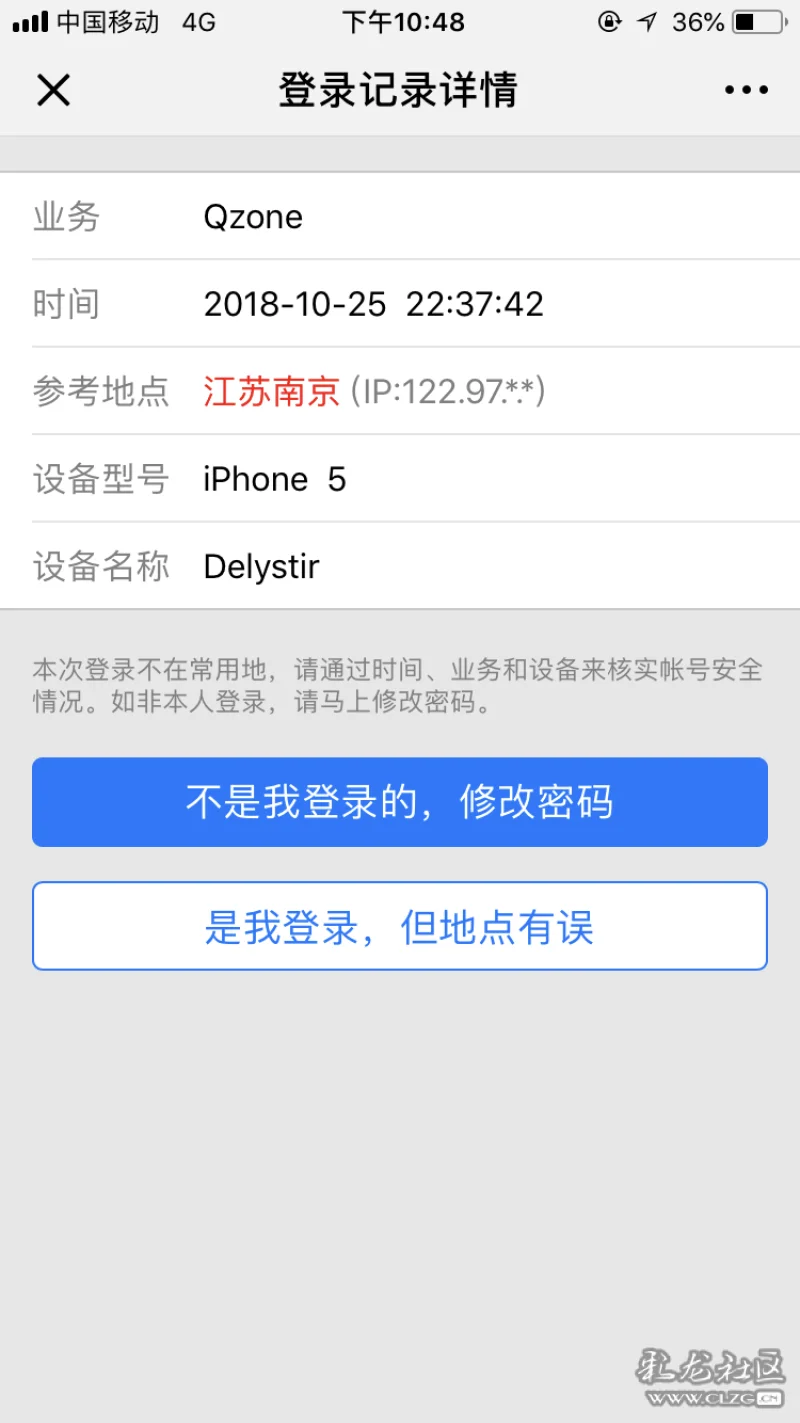Open the three-dot overflow menu
The height and width of the screenshot is (1423, 800).
pyautogui.click(x=746, y=90)
